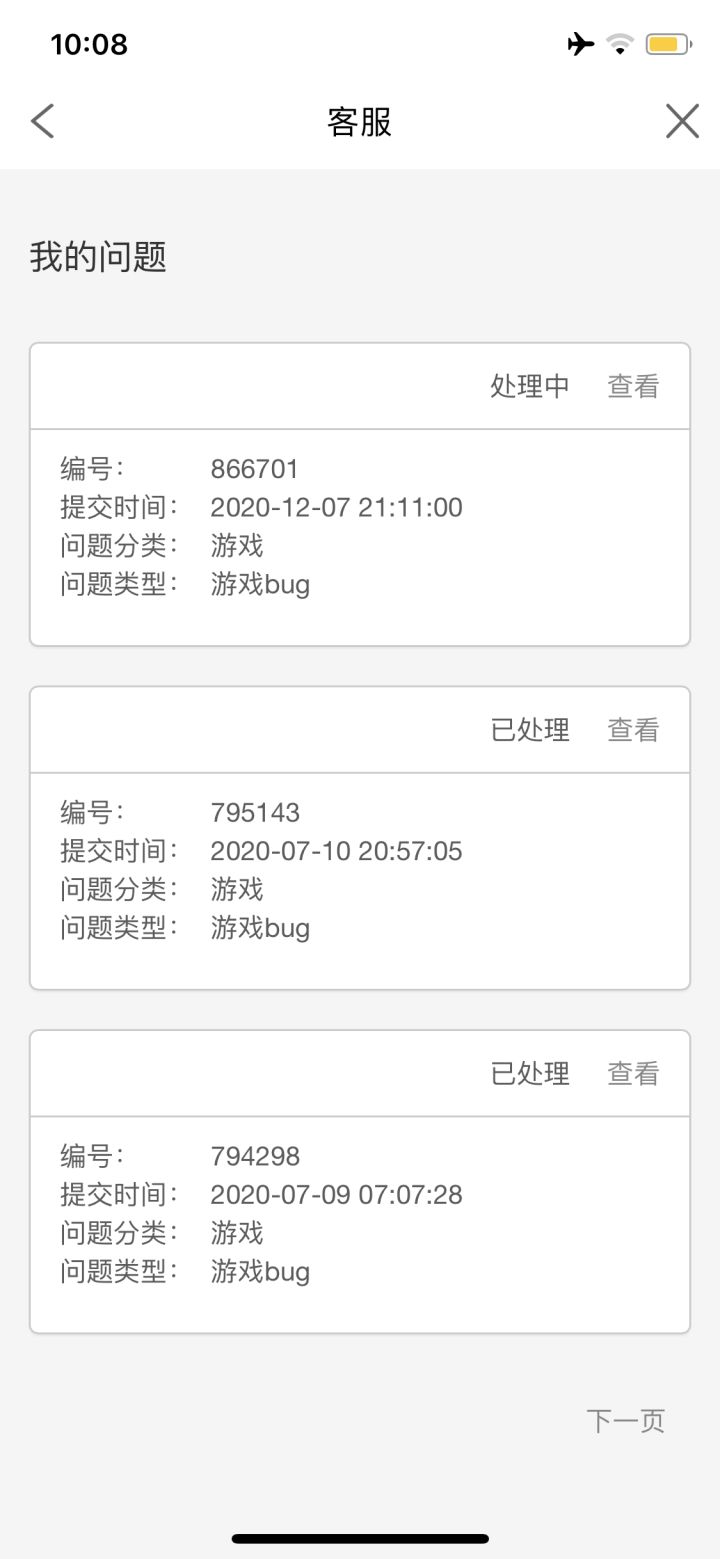720x1559 pixels.
Task: Tap 查看 for ticket 866701
Action: tap(634, 386)
